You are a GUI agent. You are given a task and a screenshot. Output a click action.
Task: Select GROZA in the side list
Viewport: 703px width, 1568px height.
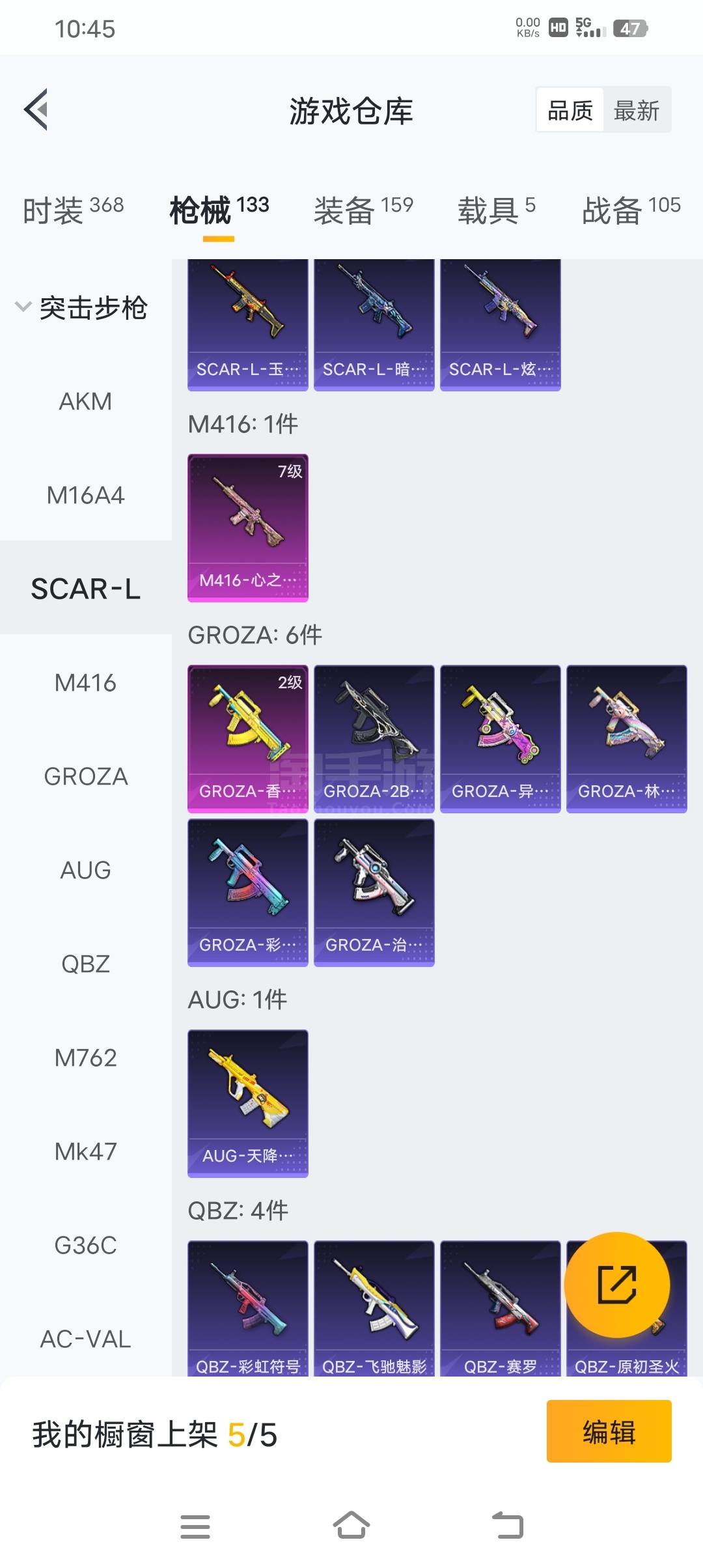pos(85,776)
